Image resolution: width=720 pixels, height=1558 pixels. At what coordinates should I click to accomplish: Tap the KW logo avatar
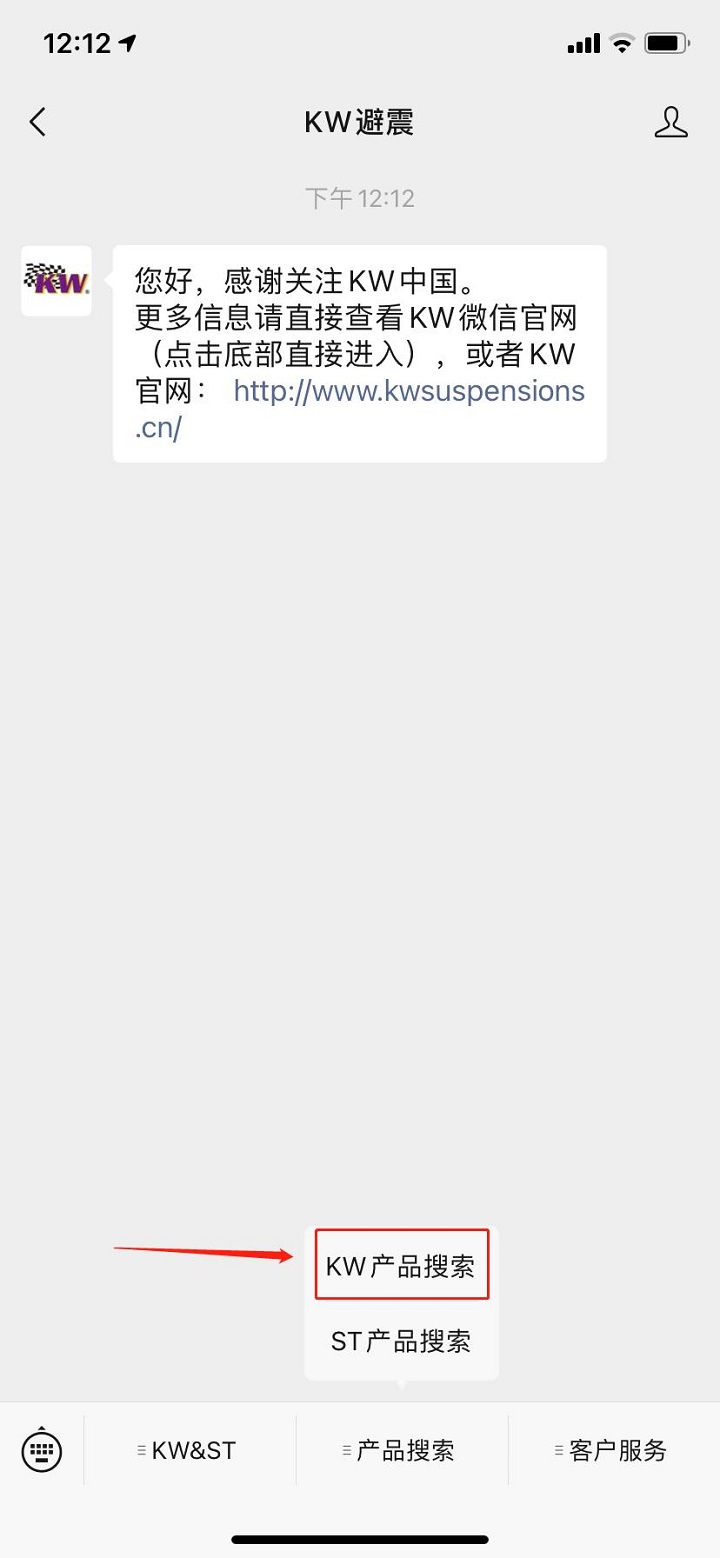(56, 281)
